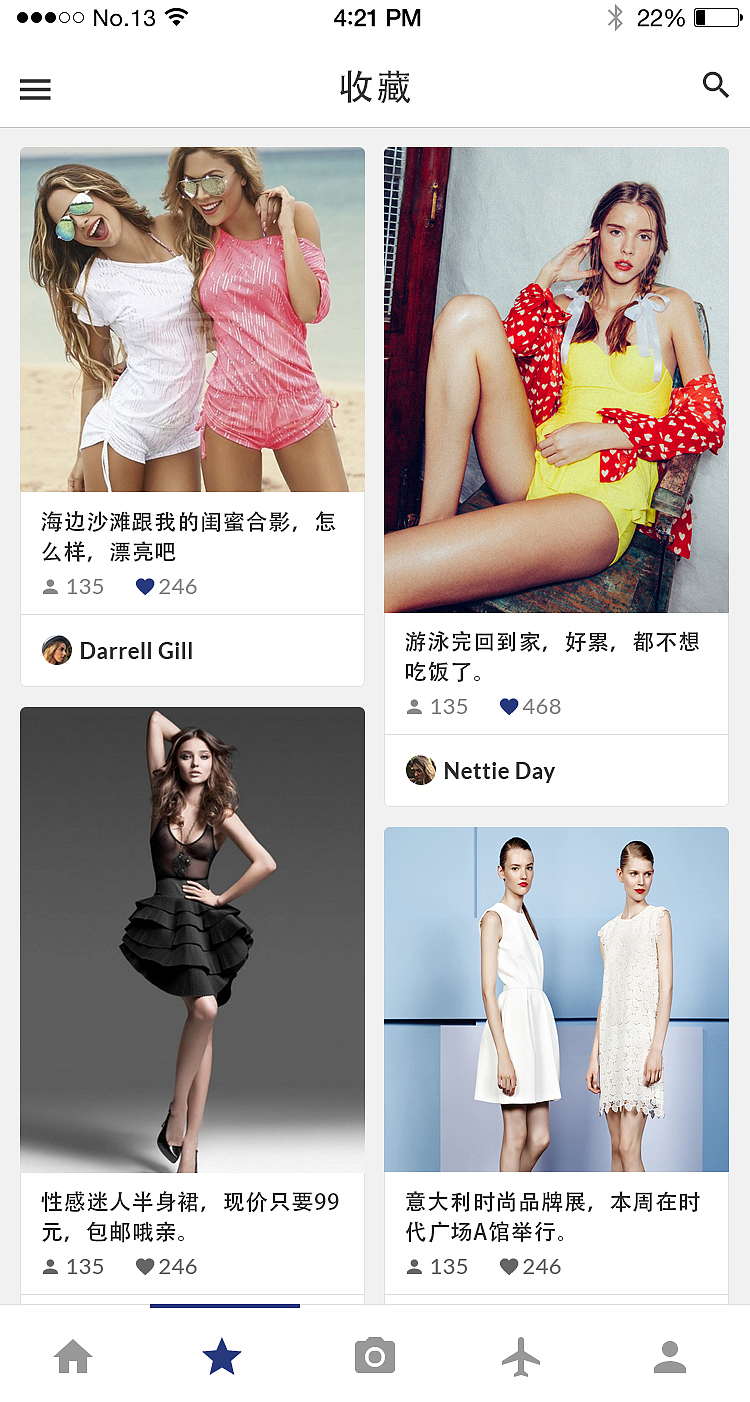750x1402 pixels.
Task: Like the swimming post with 468 hearts
Action: pos(509,707)
